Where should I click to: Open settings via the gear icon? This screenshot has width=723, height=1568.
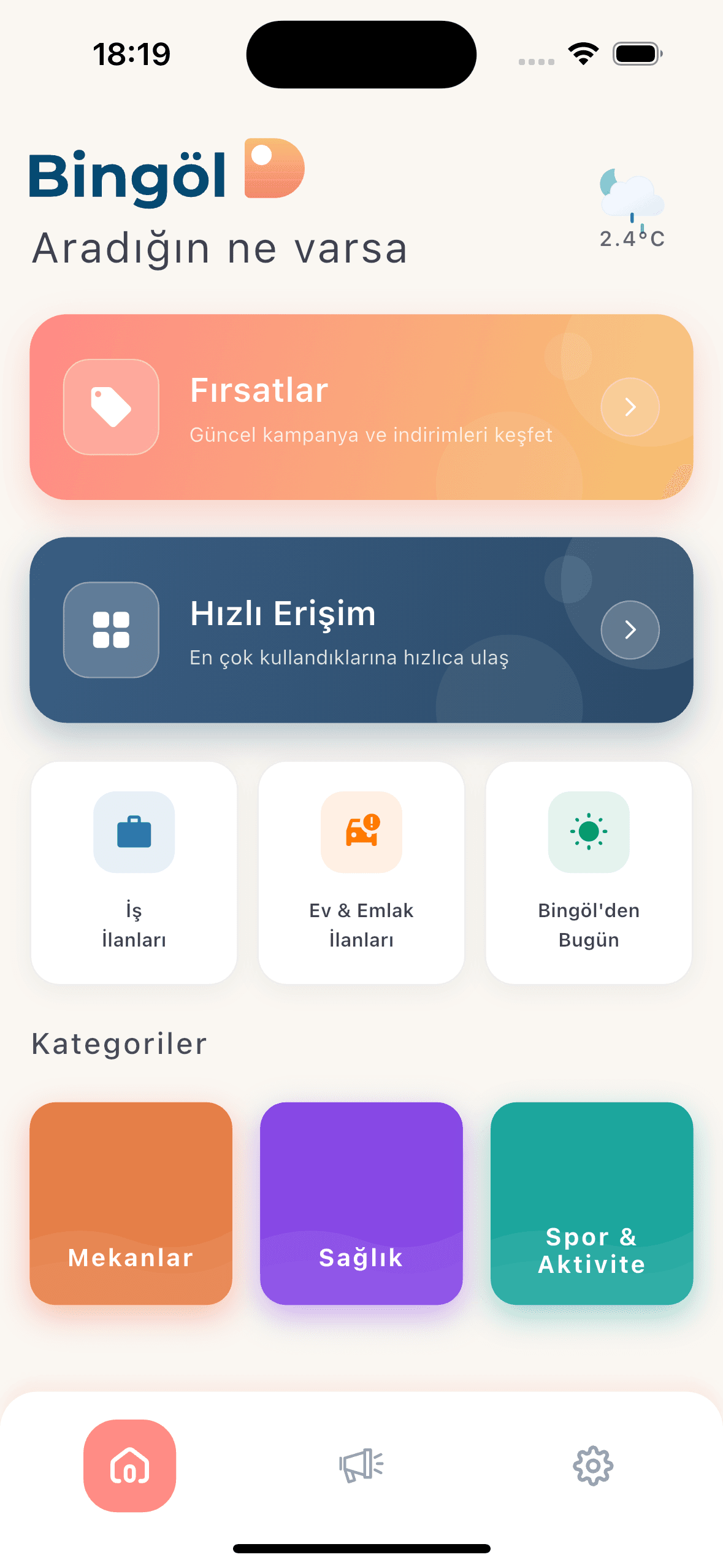click(x=593, y=1467)
